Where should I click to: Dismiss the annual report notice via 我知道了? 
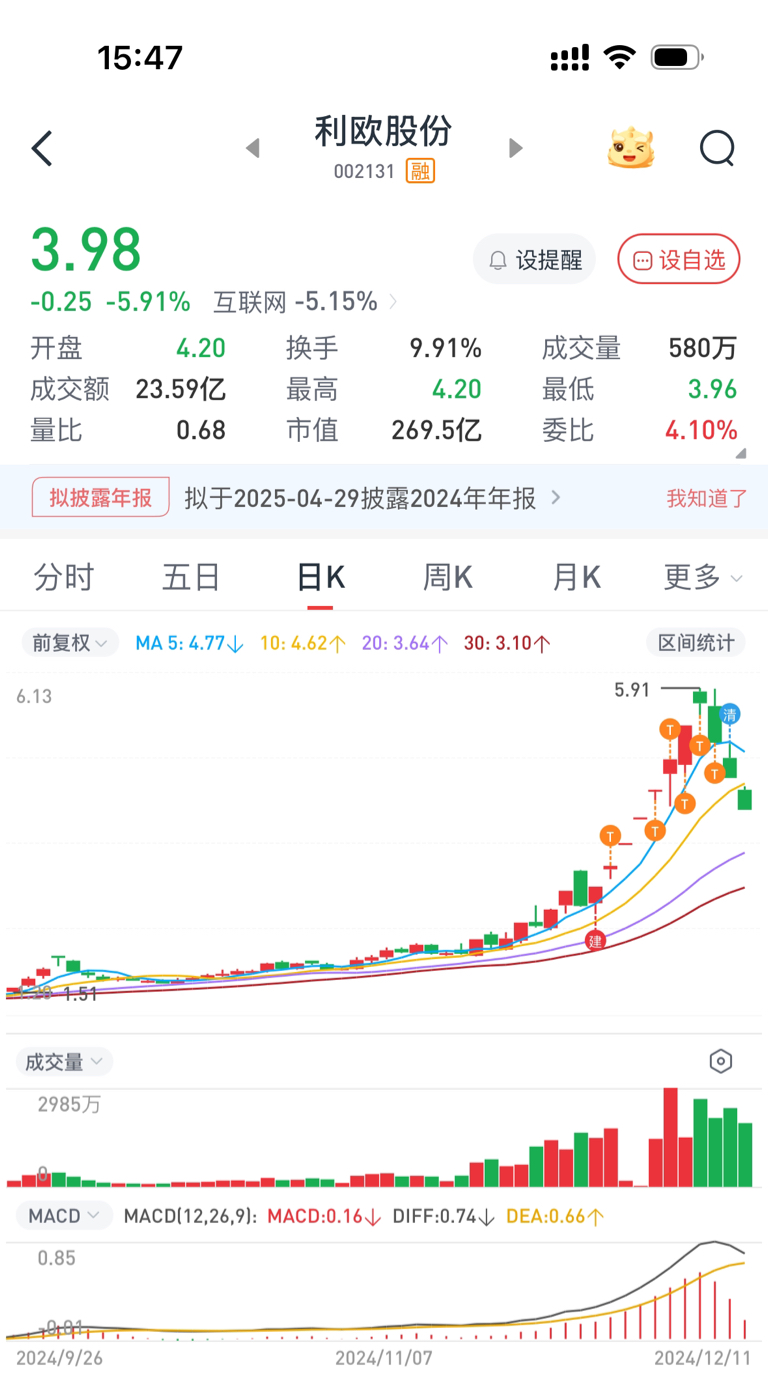pyautogui.click(x=705, y=498)
